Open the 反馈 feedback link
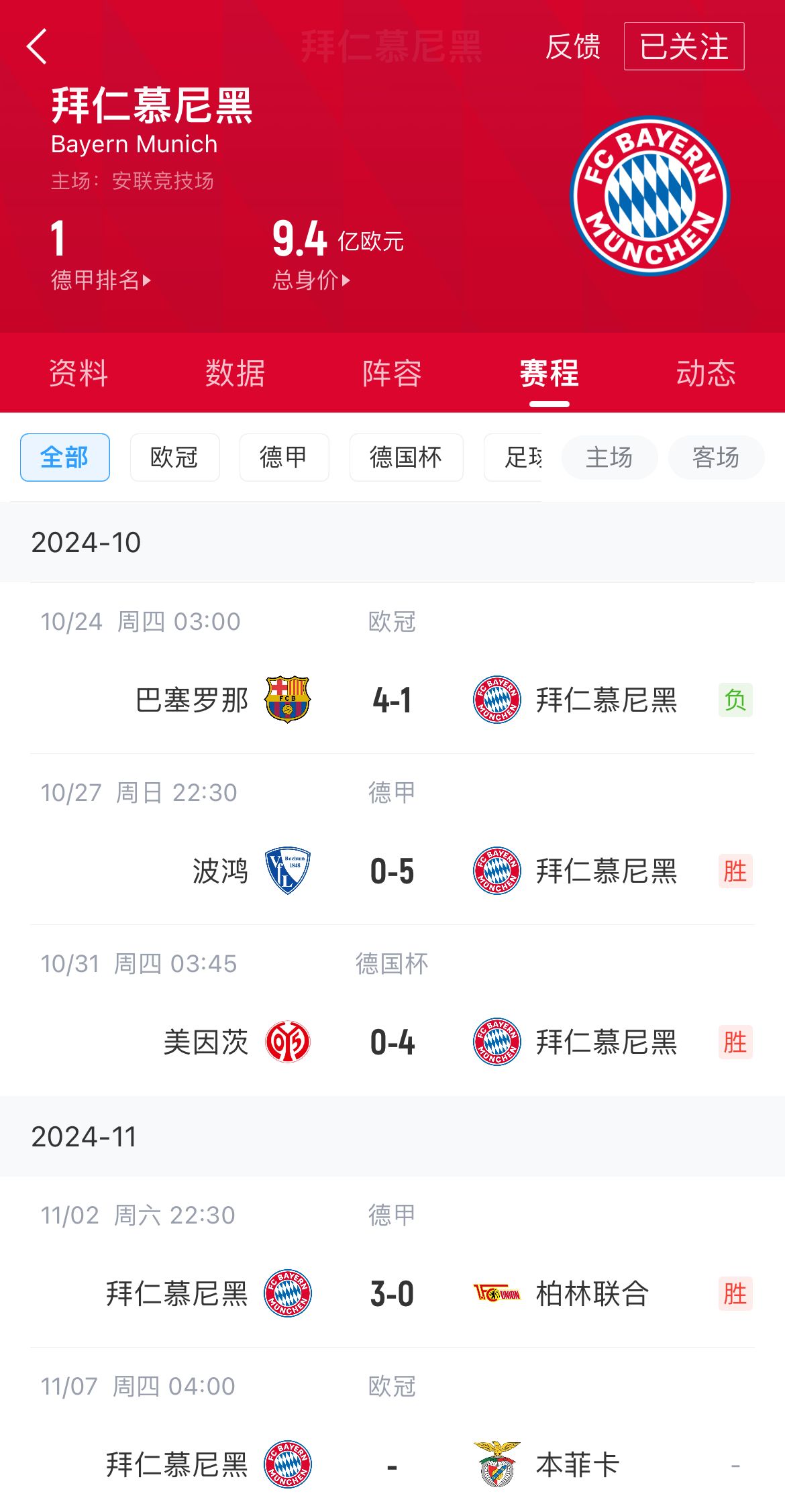Screen dimensions: 785x1512 coord(572,46)
